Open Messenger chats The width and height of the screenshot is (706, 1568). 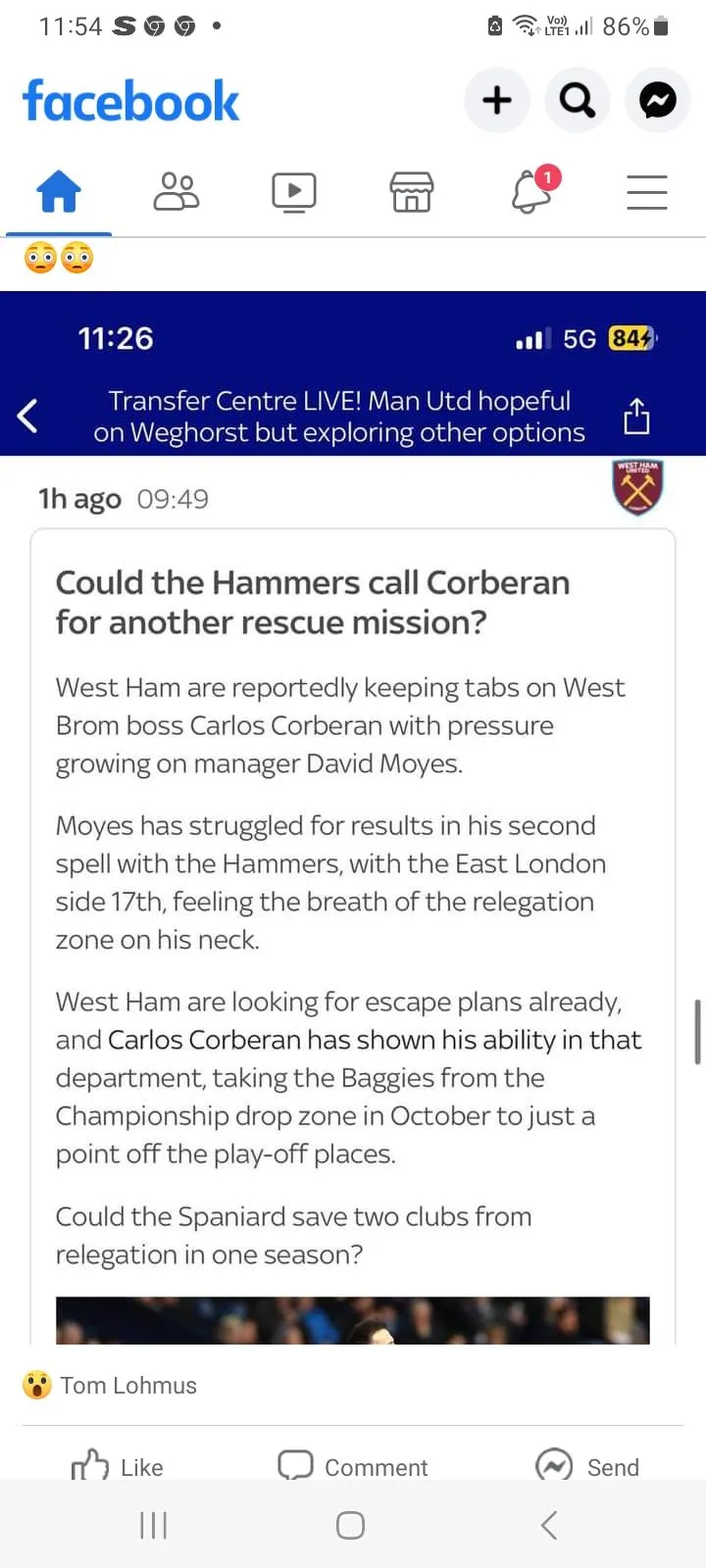[x=658, y=100]
